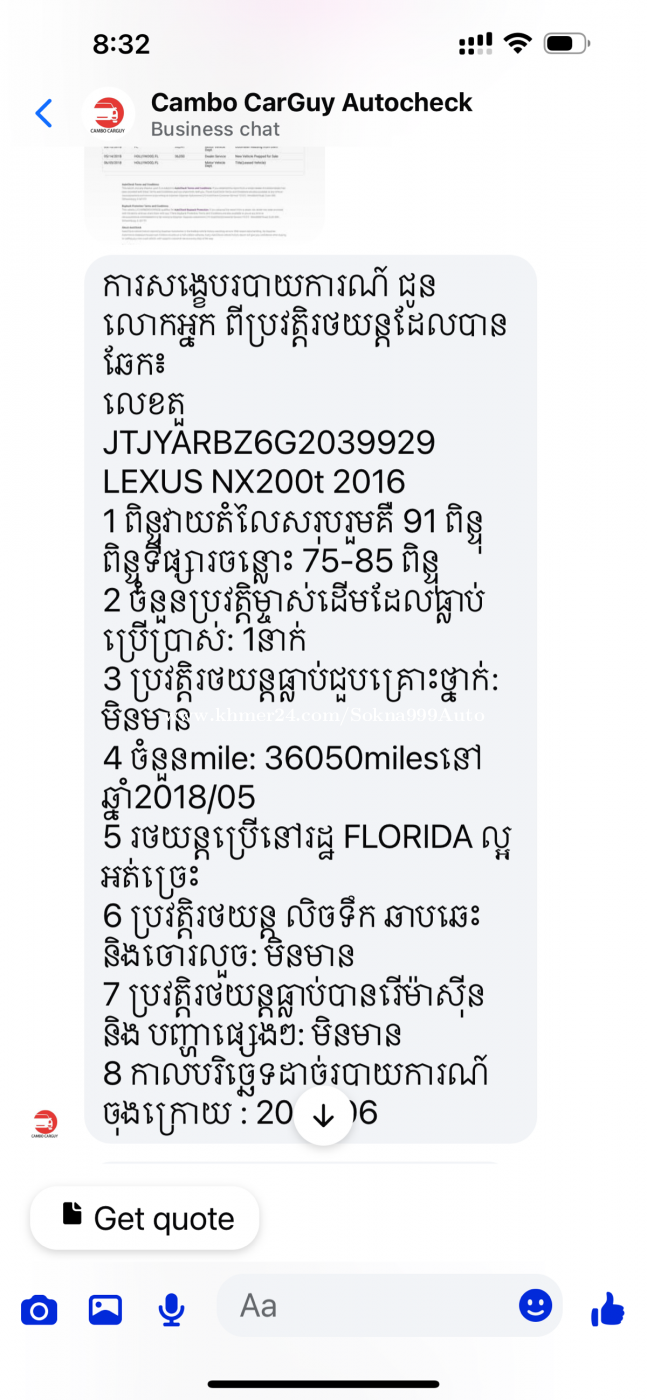Open the report image thumbnail above the message

point(207,192)
